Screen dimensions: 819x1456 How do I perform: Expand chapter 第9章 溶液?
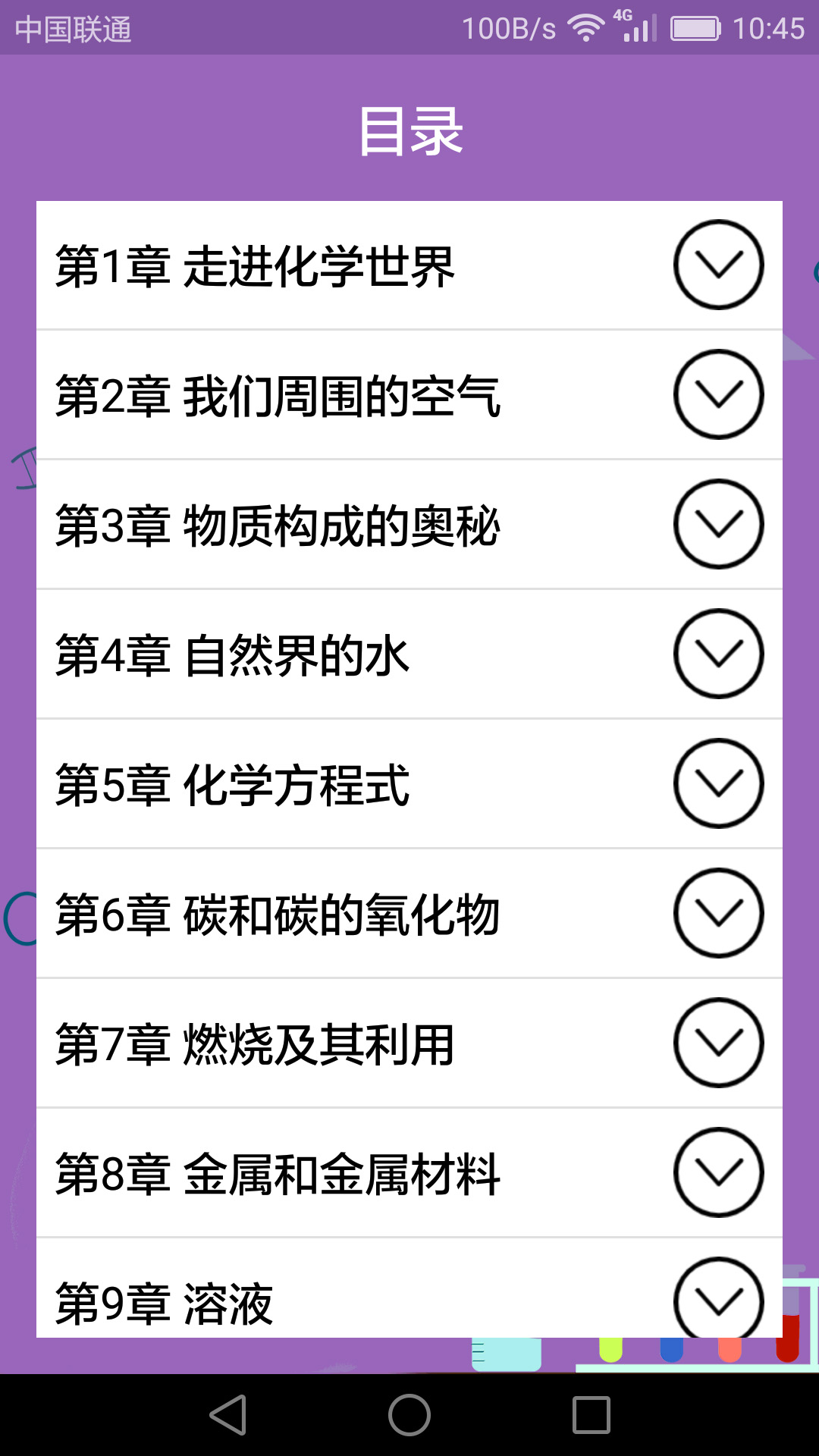tap(718, 1298)
